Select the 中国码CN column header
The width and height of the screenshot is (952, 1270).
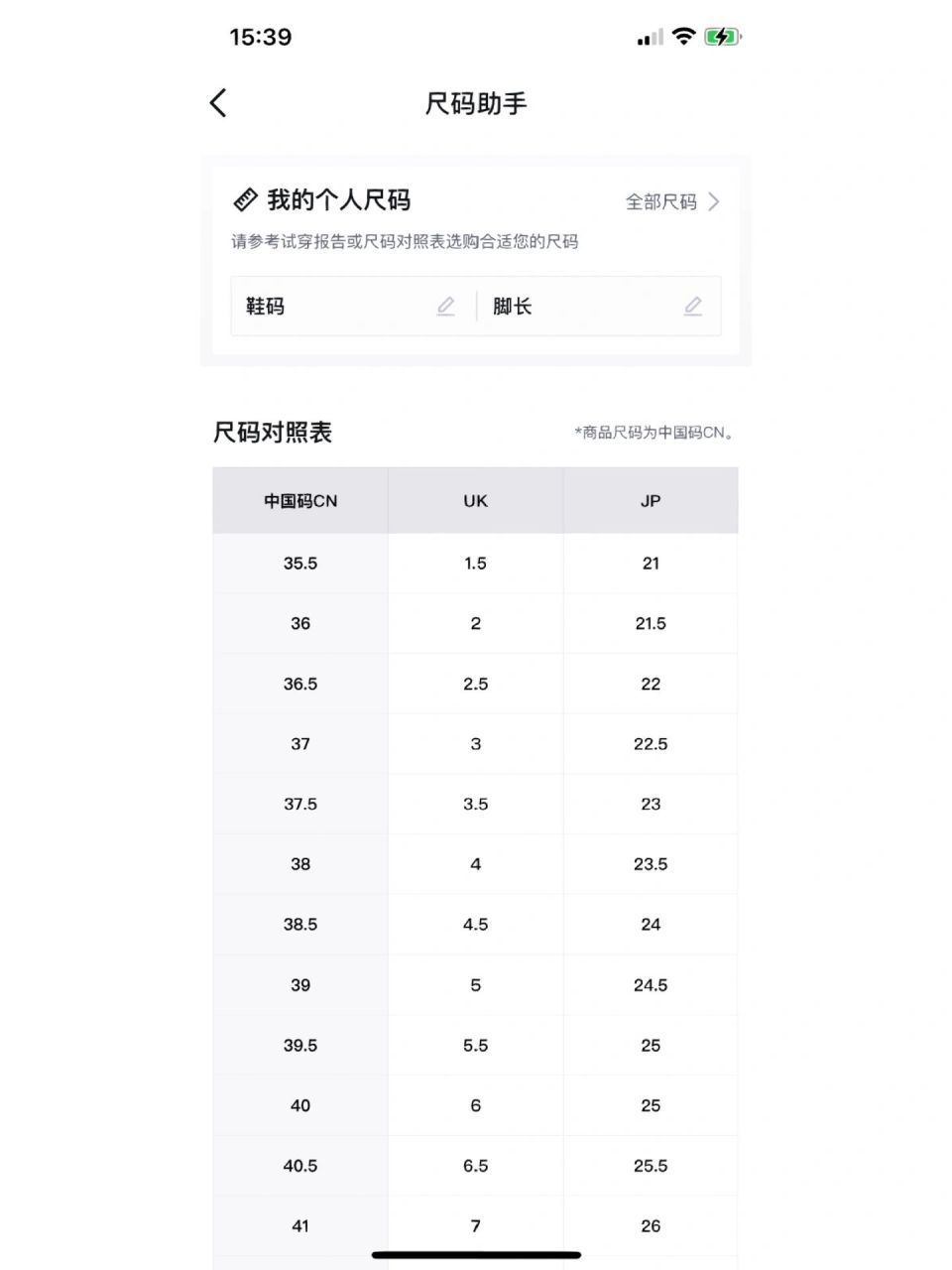tap(299, 501)
